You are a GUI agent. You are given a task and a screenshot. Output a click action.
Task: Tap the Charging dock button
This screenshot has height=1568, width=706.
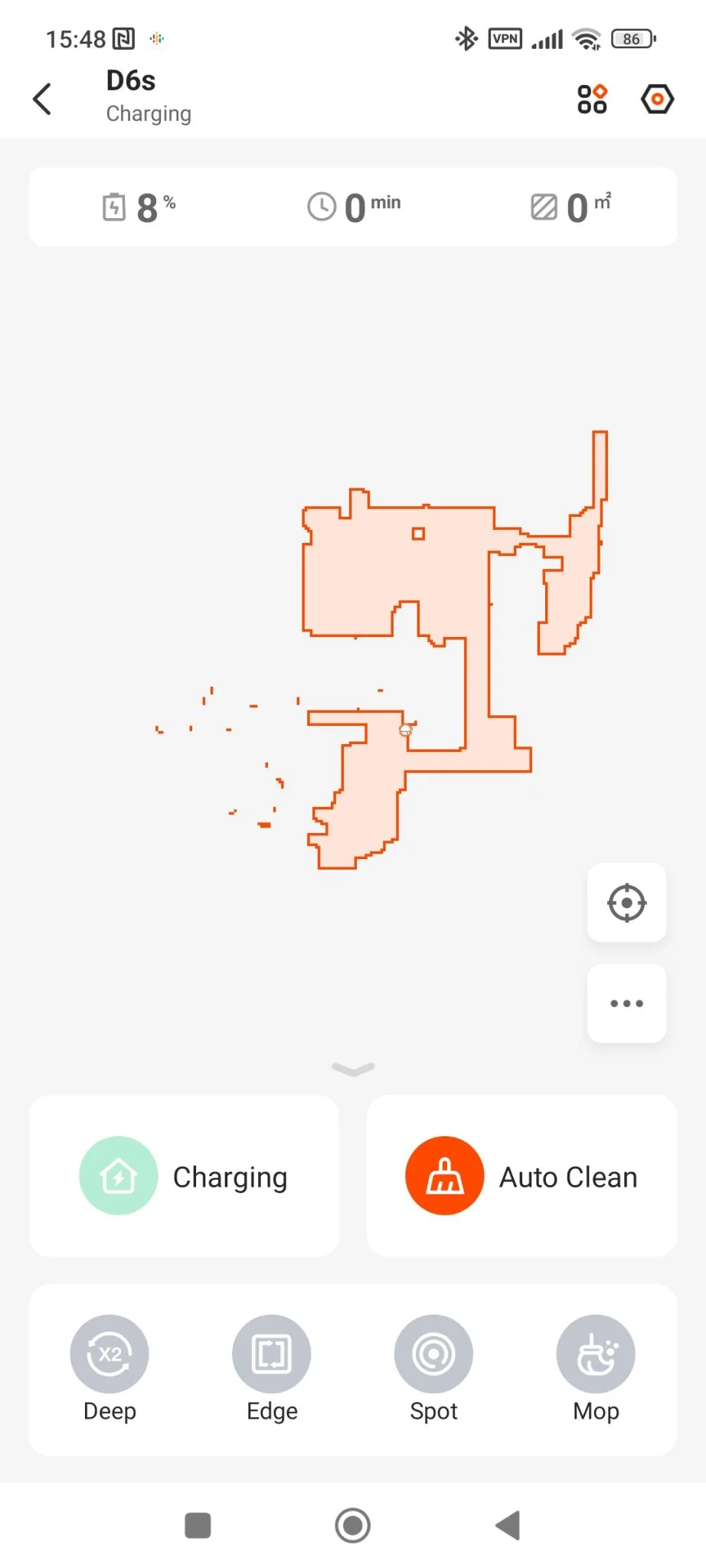(x=184, y=1176)
